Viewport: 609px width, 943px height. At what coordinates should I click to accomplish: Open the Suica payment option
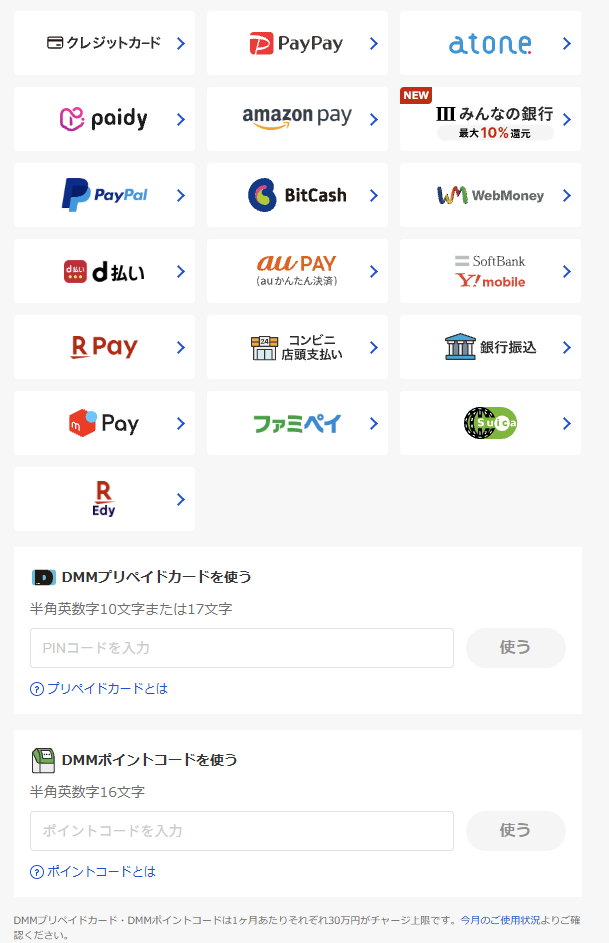click(490, 423)
